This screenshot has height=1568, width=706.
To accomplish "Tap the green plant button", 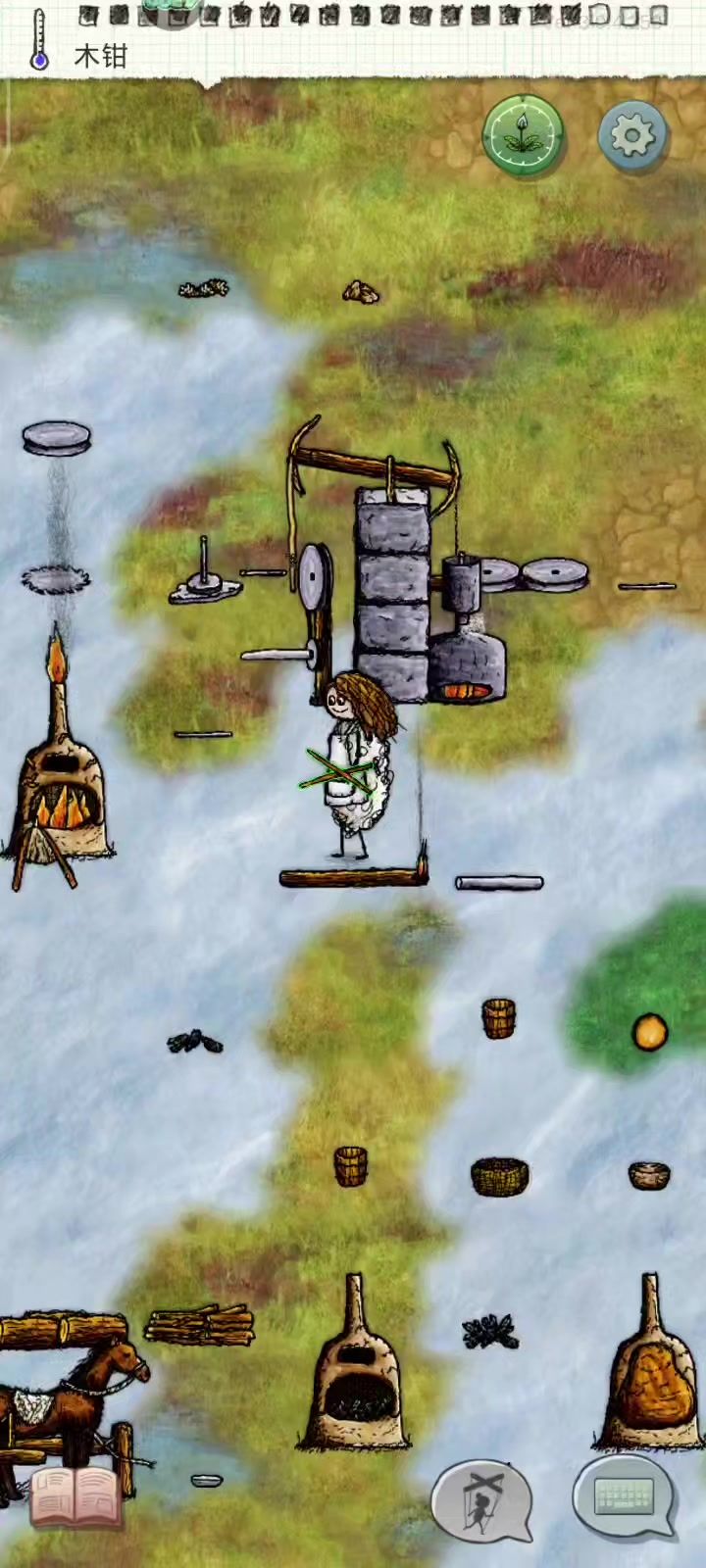I will click(523, 135).
